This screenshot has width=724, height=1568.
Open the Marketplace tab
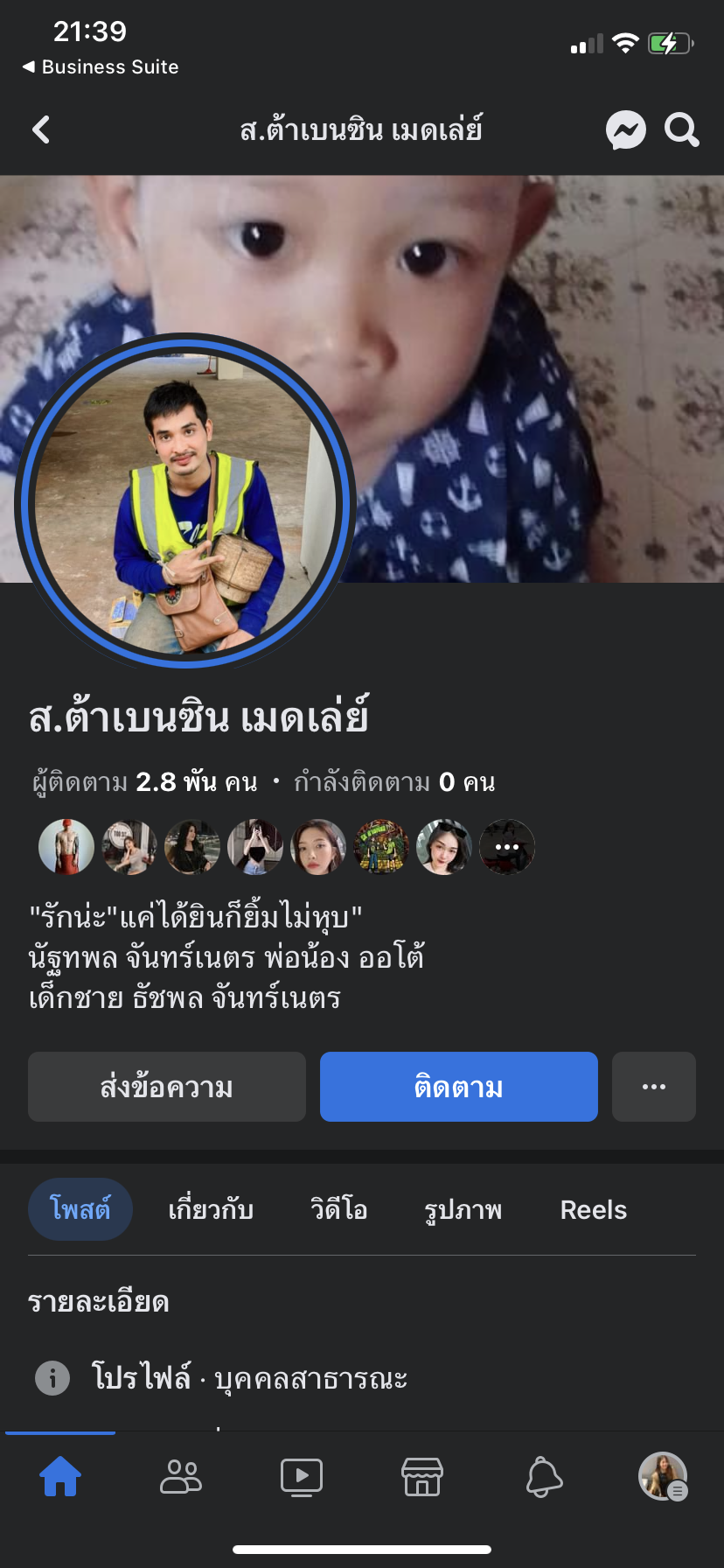422,1477
